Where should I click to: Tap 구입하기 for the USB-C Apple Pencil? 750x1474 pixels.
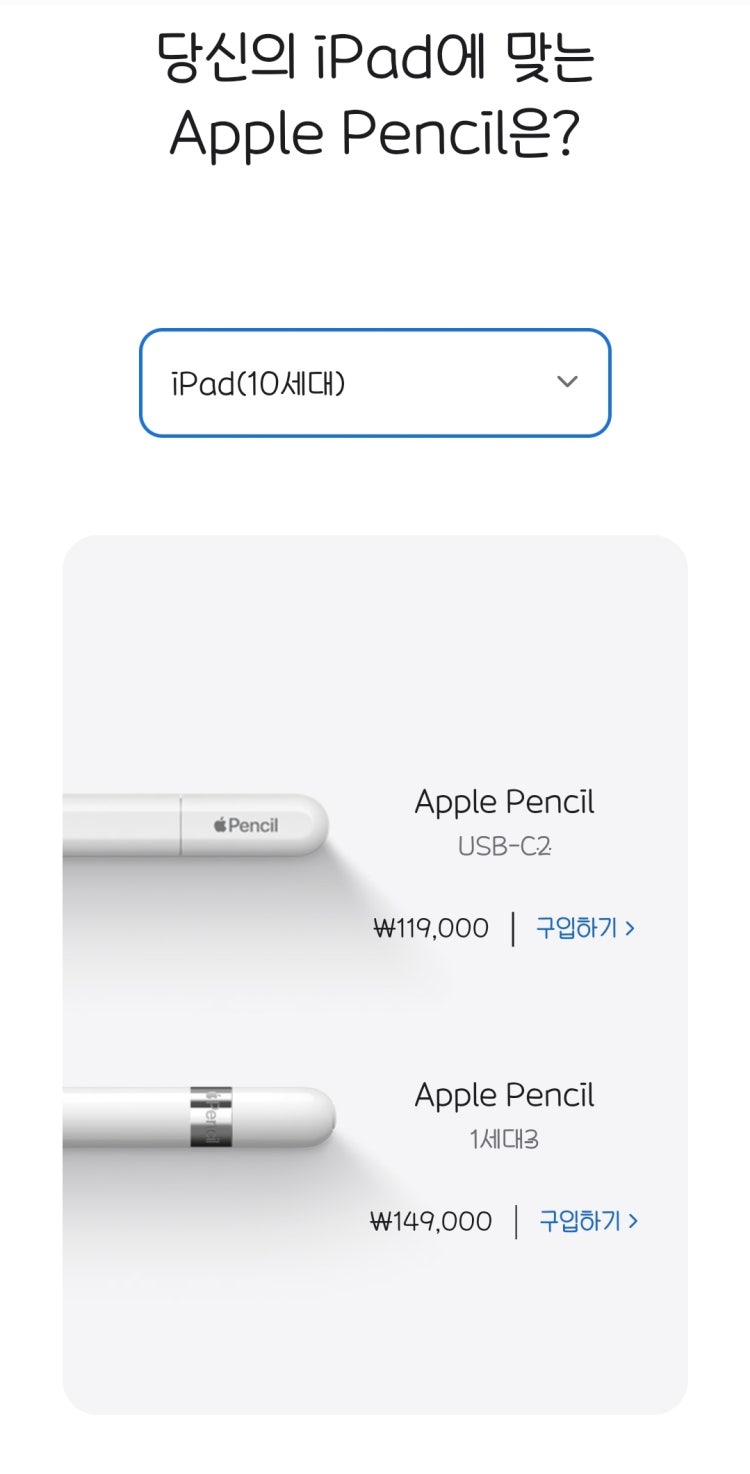(585, 928)
